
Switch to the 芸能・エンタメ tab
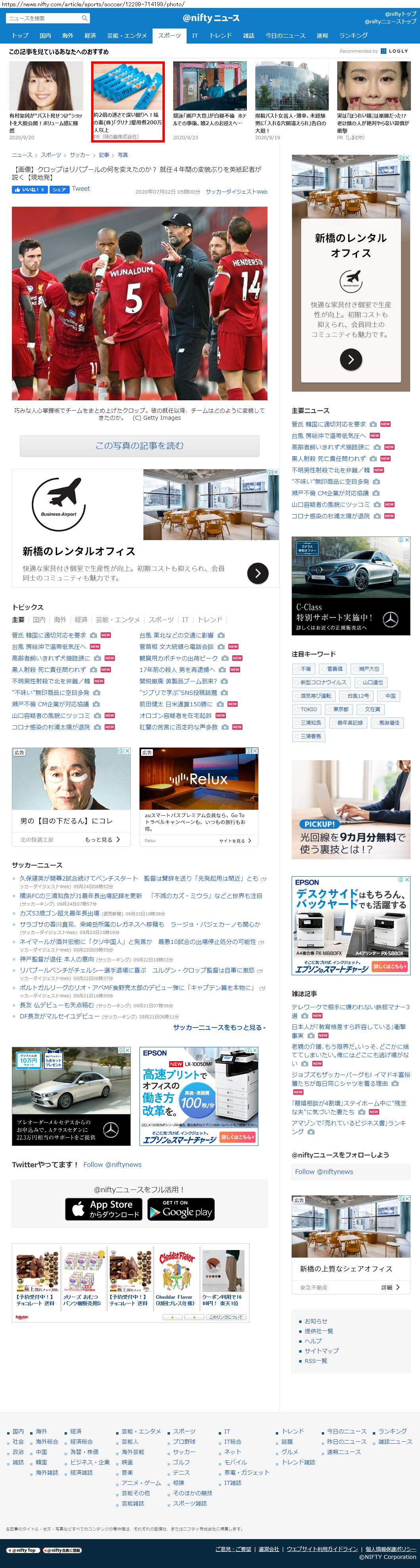127,36
